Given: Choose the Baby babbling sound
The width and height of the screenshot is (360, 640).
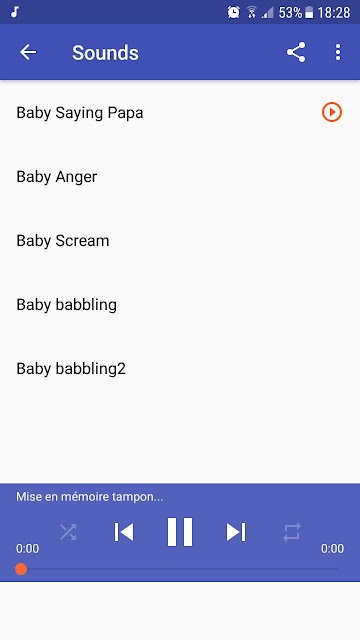Looking at the screenshot, I should click(x=180, y=304).
